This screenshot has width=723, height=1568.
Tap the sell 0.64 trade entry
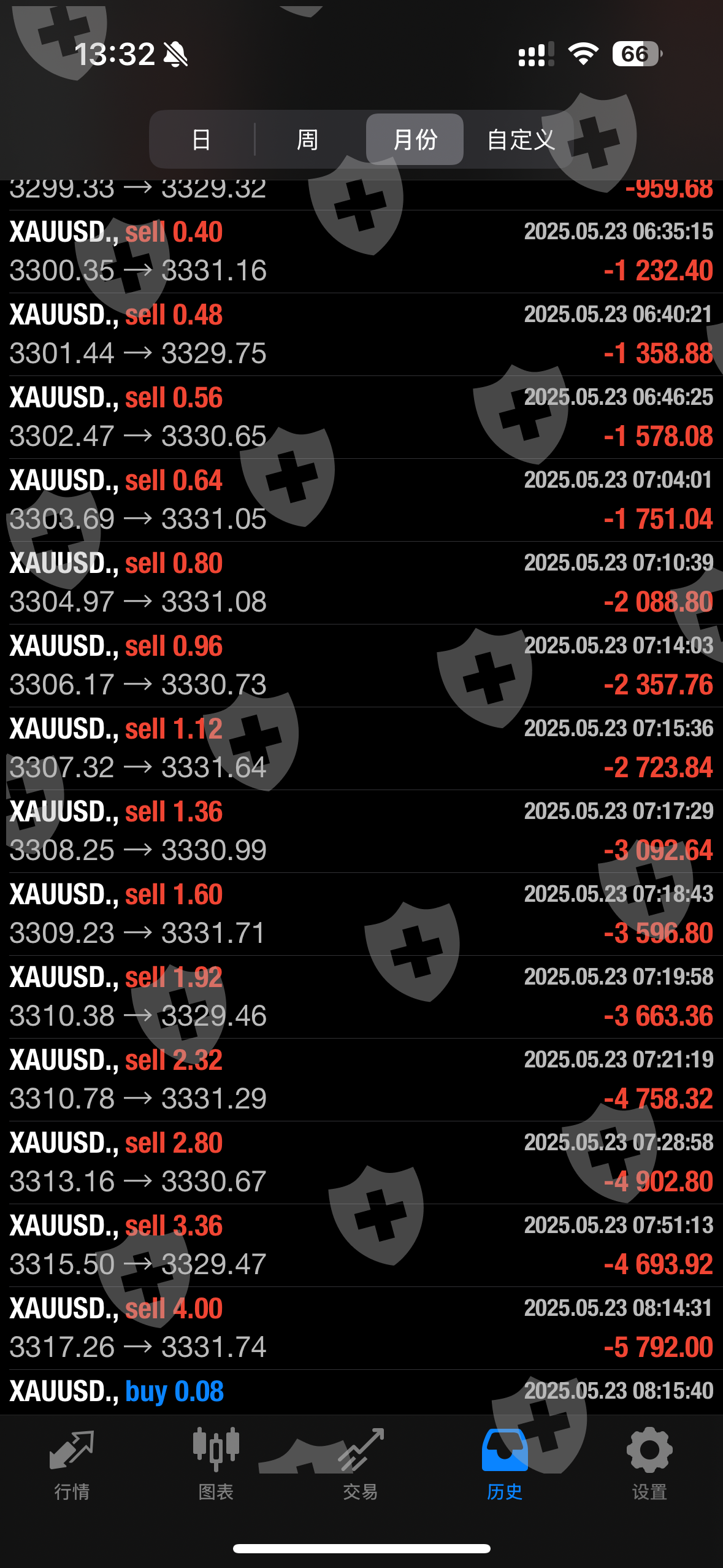[x=361, y=500]
